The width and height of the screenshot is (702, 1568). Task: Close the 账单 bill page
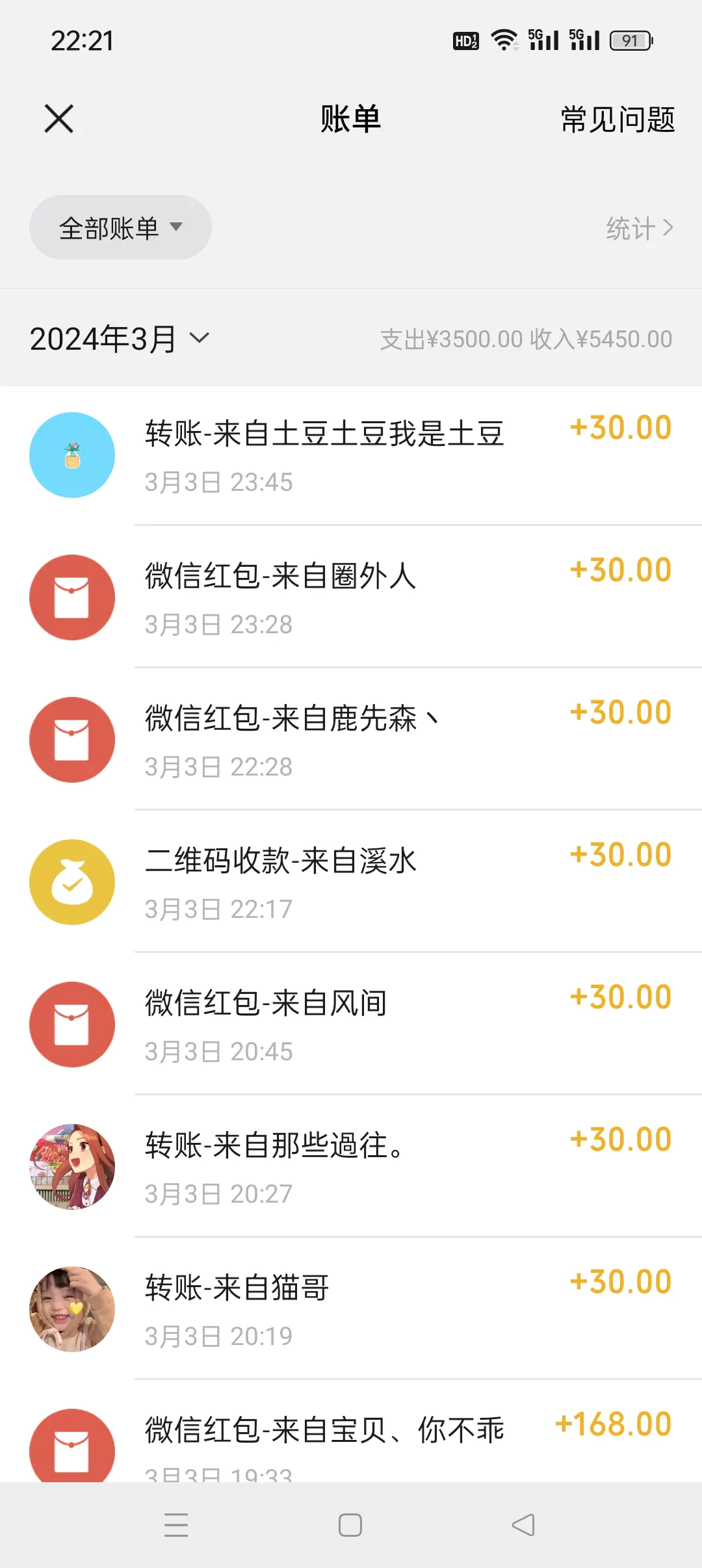tap(59, 119)
